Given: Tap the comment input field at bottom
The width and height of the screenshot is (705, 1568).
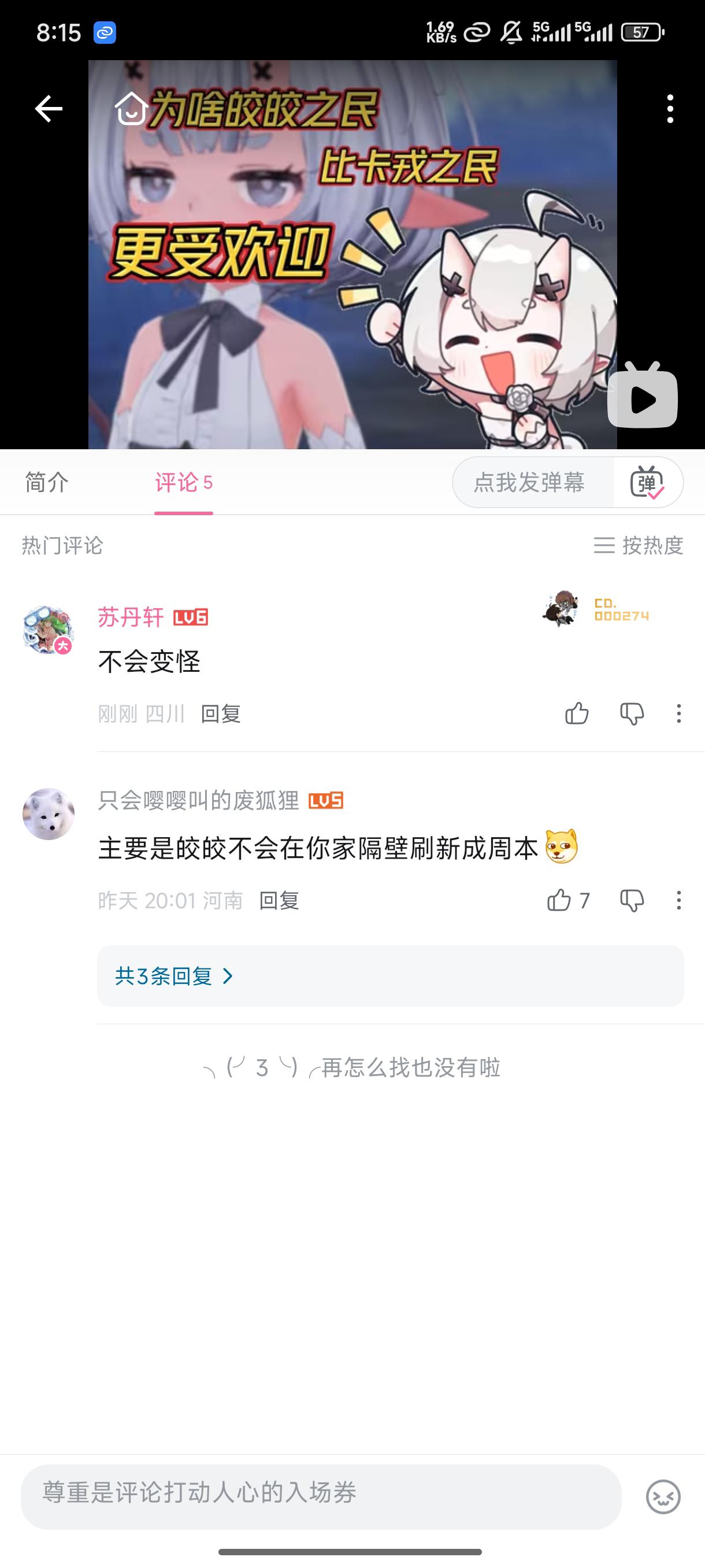Looking at the screenshot, I should 321,1493.
